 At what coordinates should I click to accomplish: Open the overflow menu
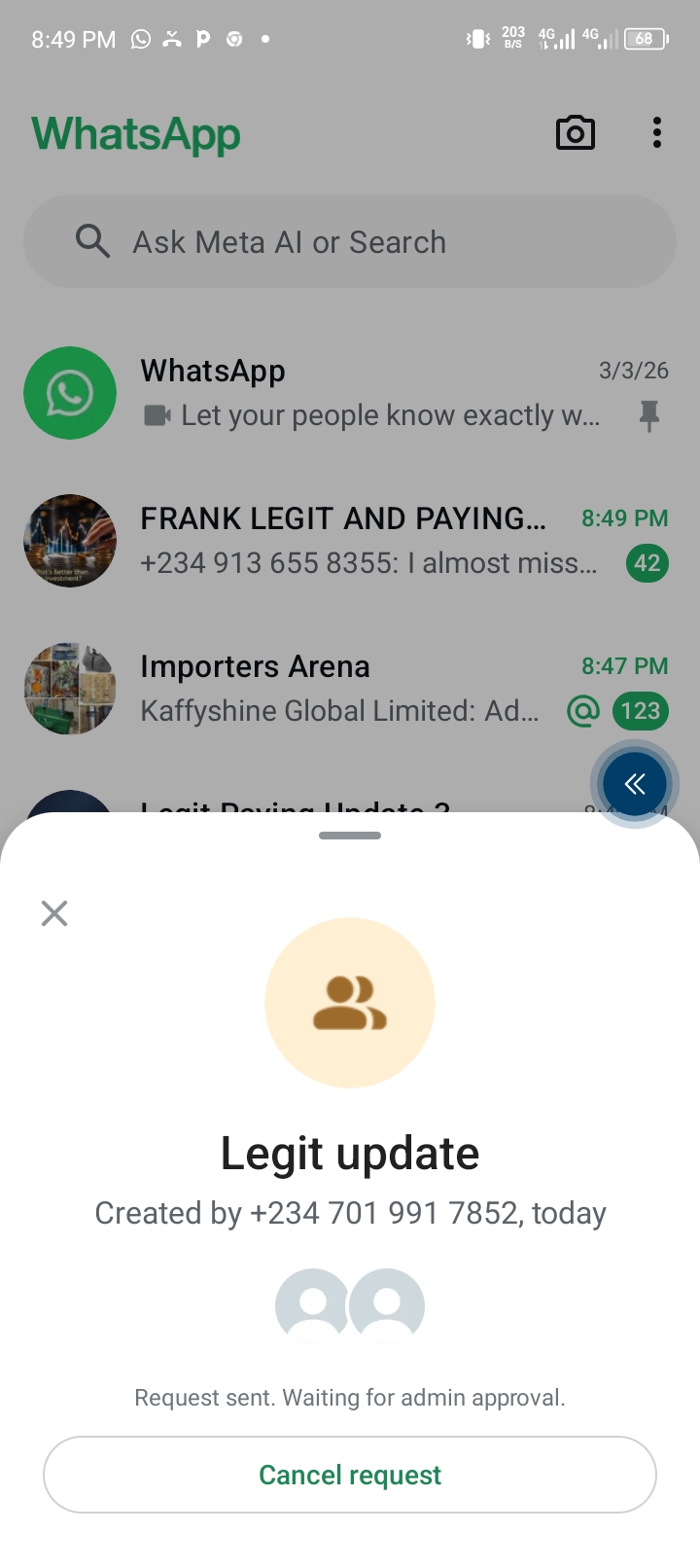657,133
